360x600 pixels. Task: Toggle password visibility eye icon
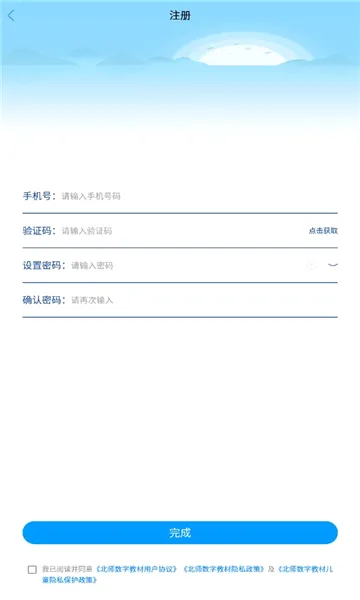click(x=333, y=265)
